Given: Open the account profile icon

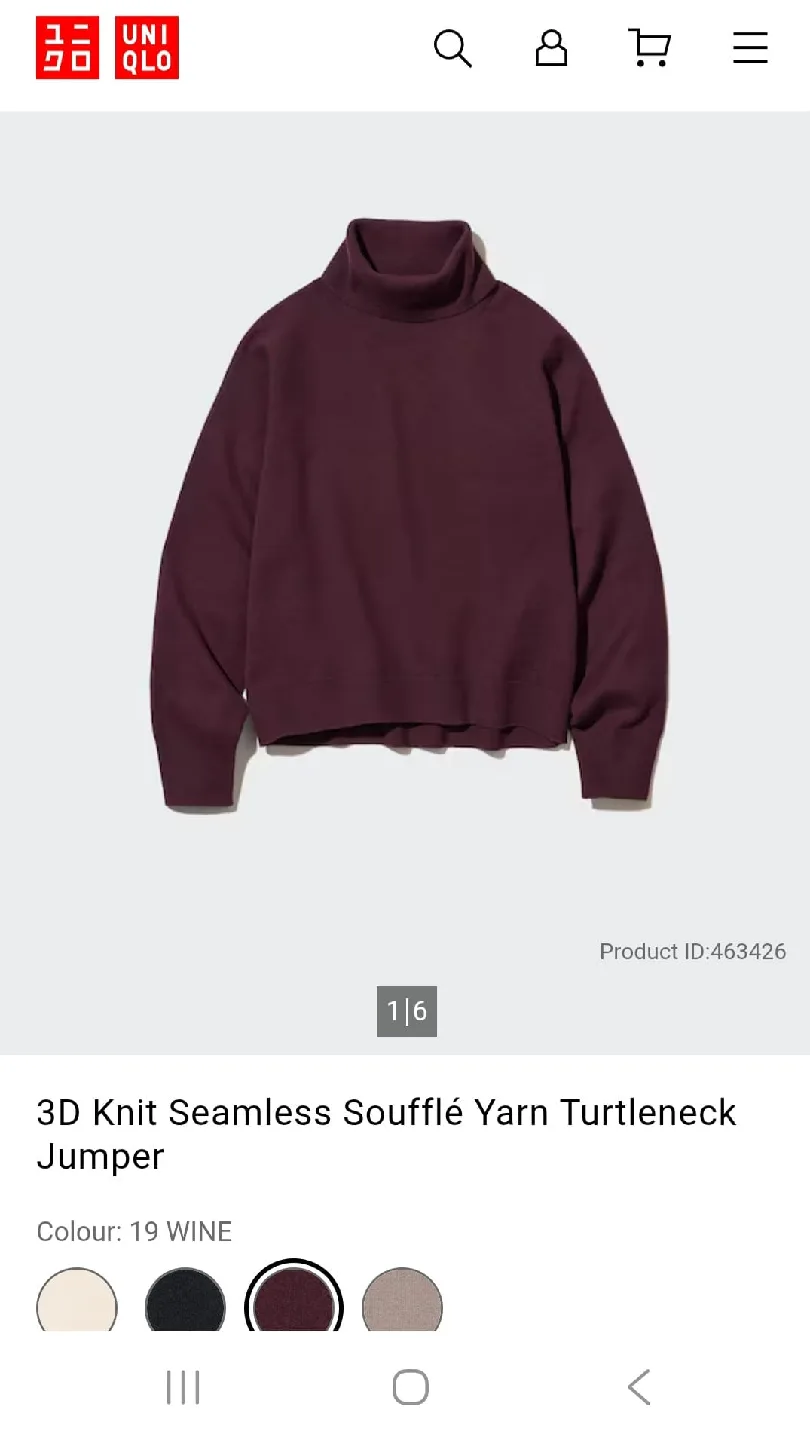Looking at the screenshot, I should (551, 49).
